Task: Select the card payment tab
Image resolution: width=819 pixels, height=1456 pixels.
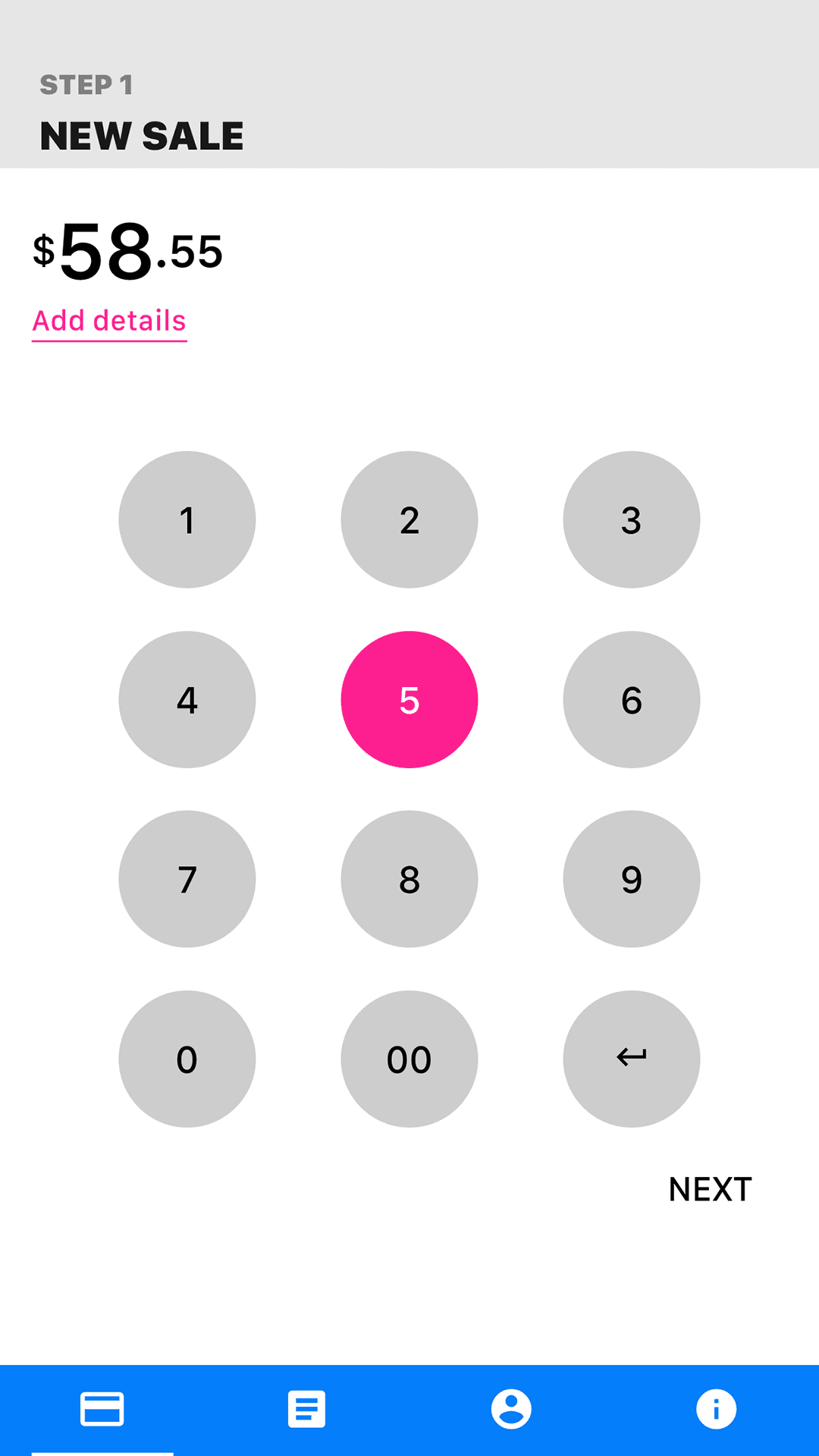Action: point(102,1410)
